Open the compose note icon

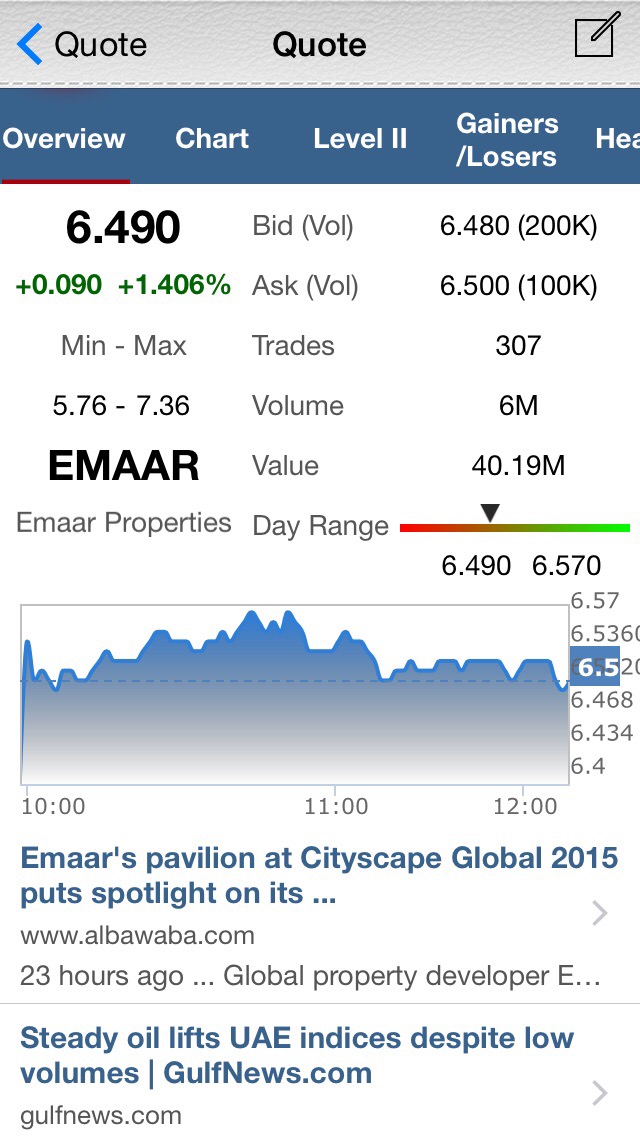point(597,39)
